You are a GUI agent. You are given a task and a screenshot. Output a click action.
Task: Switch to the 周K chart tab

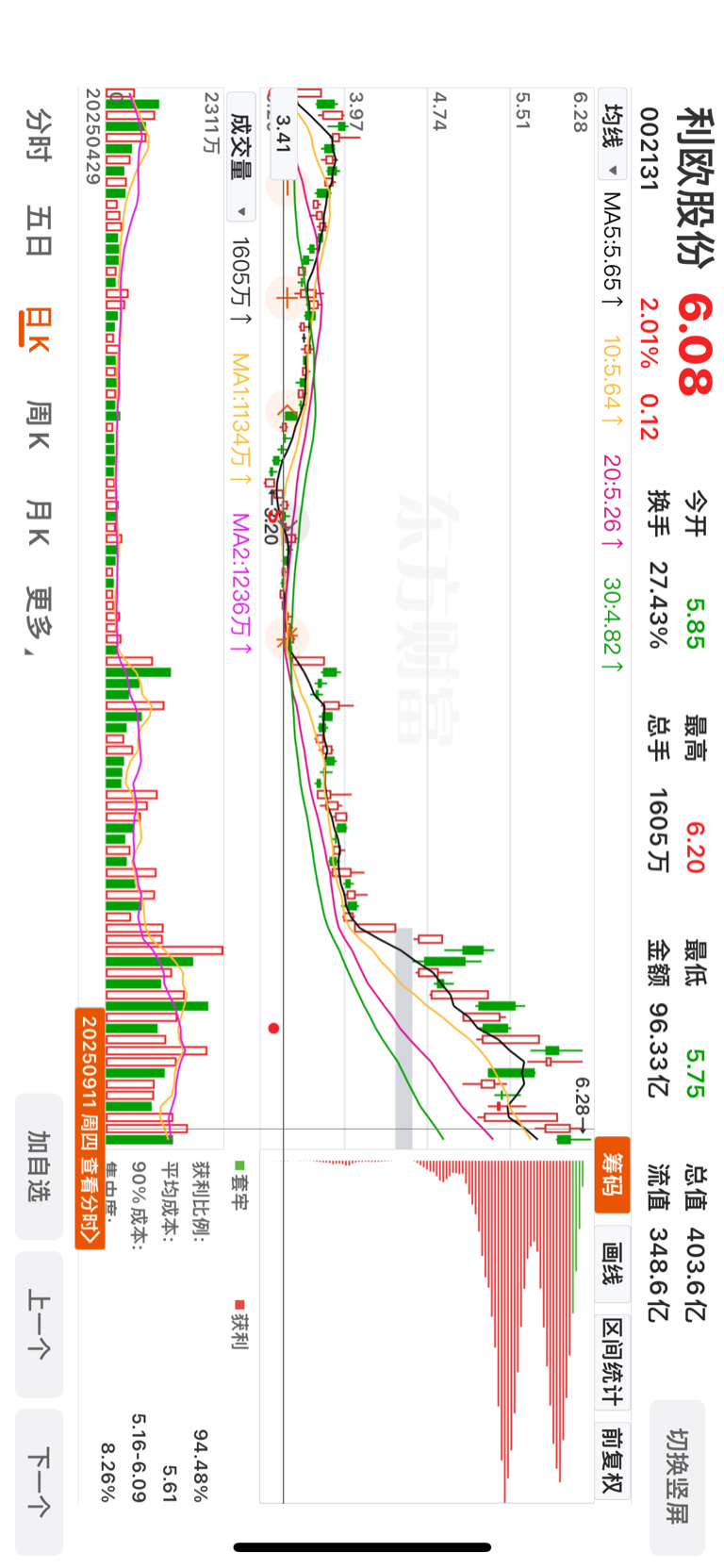coord(39,422)
